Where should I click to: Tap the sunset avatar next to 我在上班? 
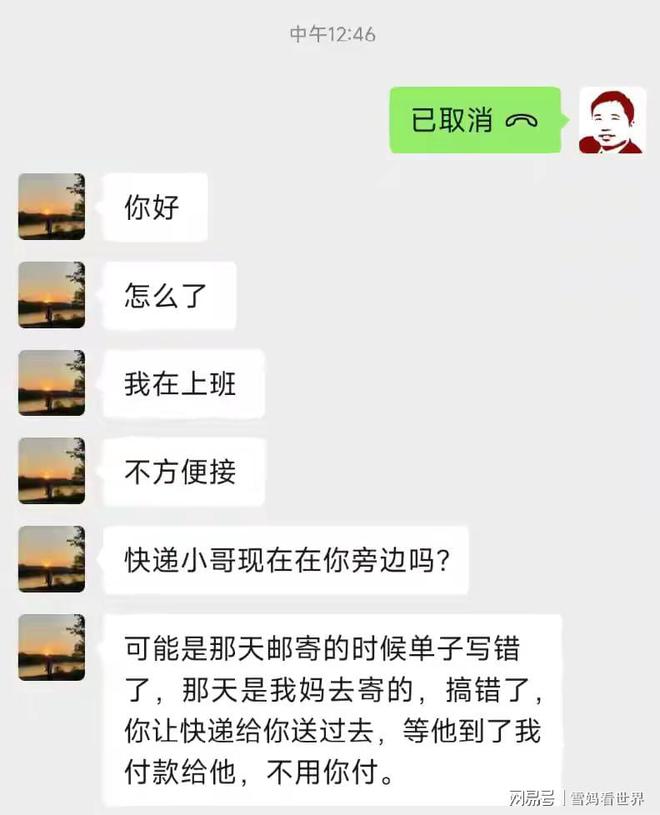click(51, 383)
